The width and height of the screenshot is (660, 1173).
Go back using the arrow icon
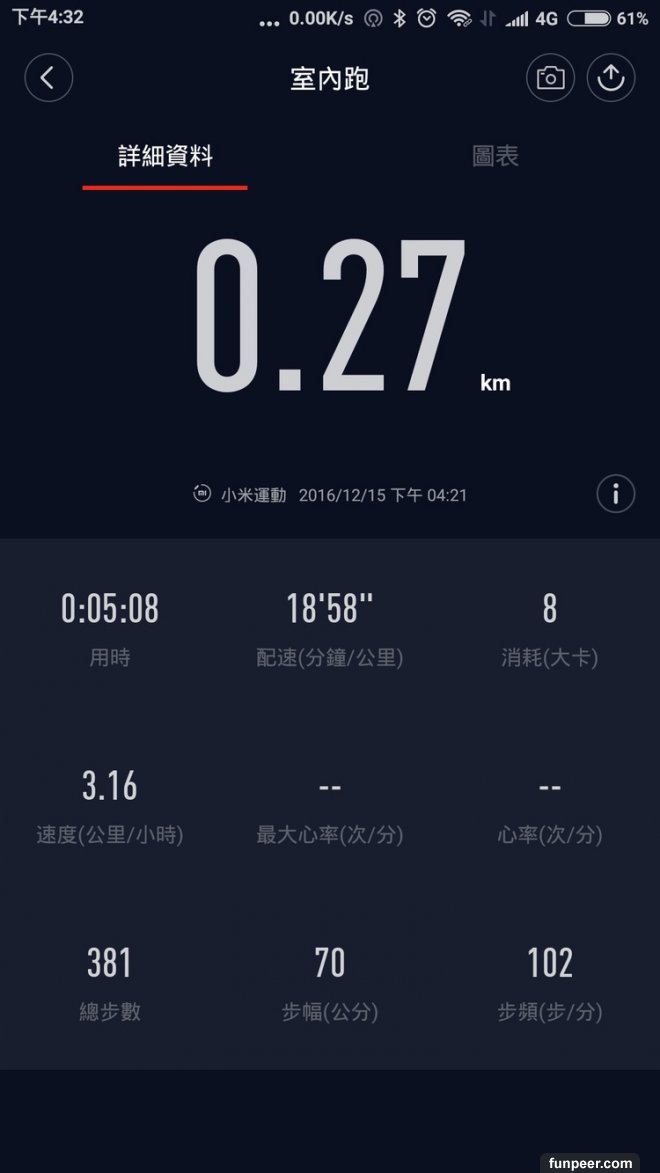click(48, 78)
